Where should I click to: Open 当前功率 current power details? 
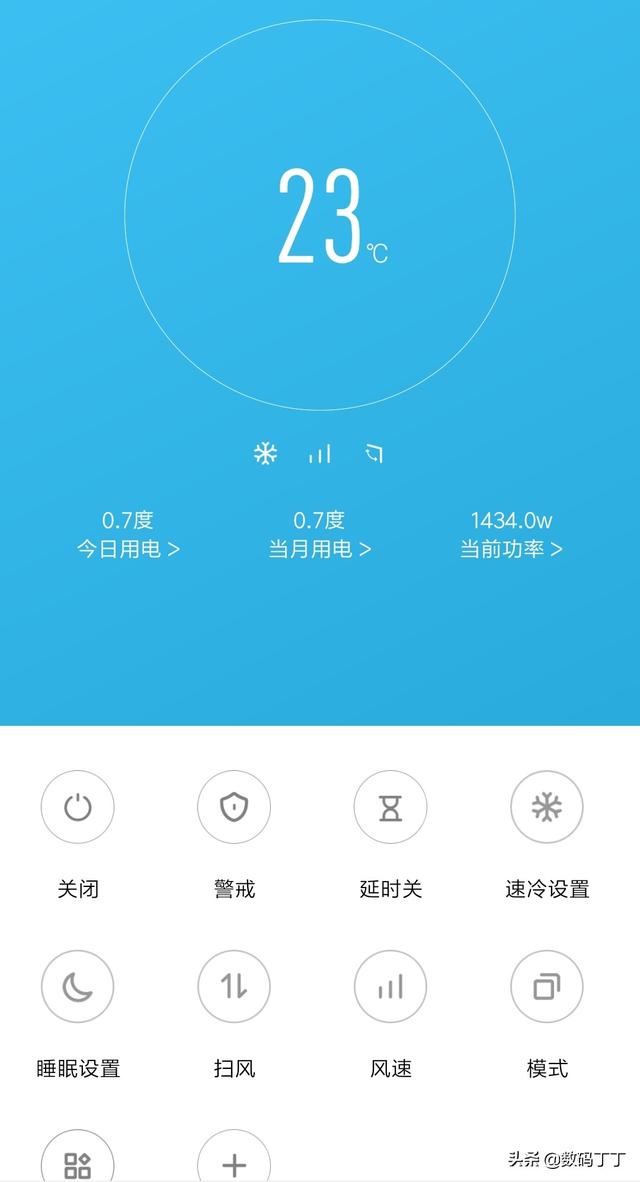coord(511,549)
